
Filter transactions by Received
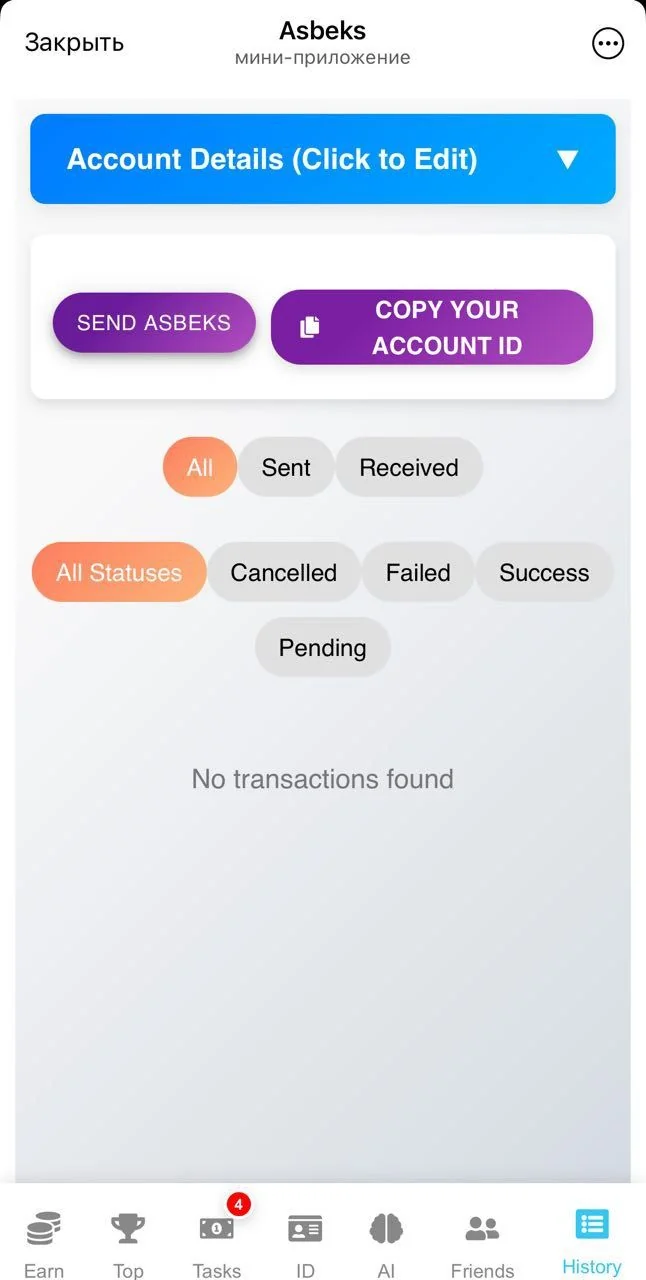(x=409, y=467)
